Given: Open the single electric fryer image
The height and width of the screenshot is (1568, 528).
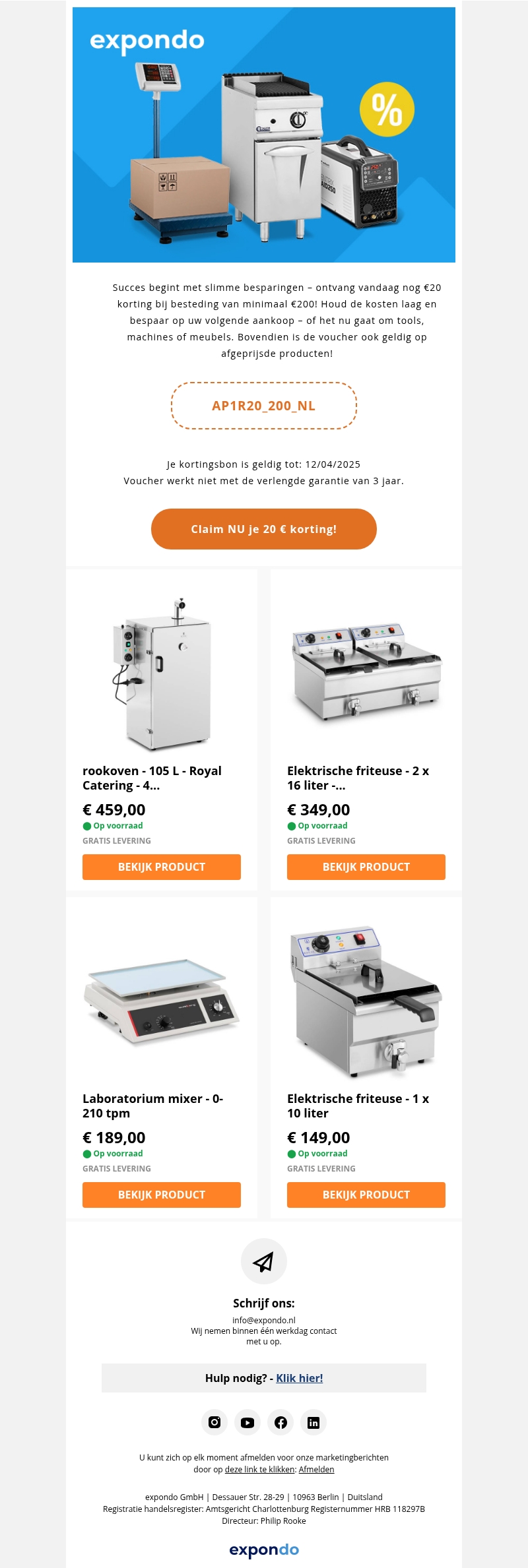Looking at the screenshot, I should click(x=366, y=999).
